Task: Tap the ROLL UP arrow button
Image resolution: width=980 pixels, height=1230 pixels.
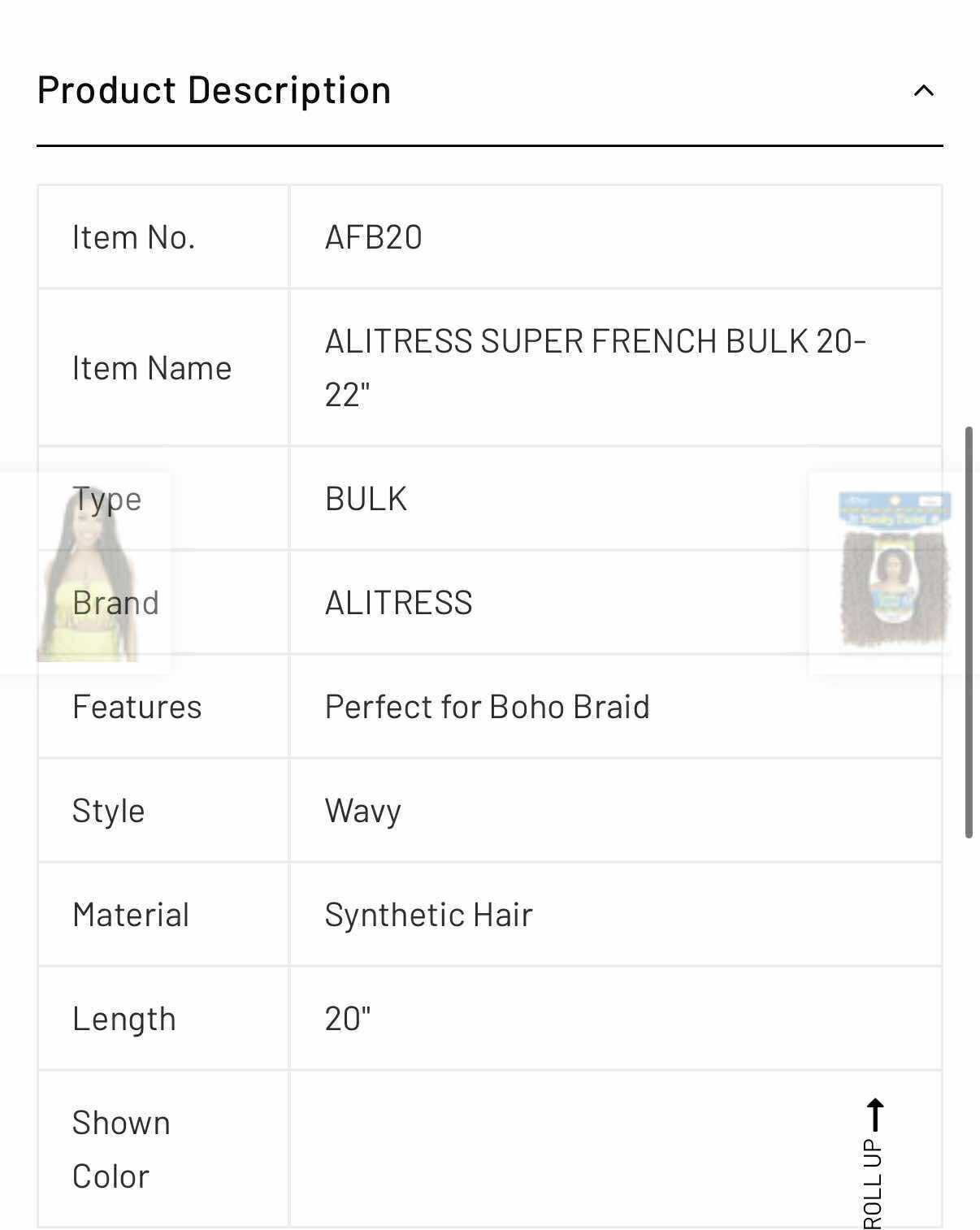Action: 874,1162
